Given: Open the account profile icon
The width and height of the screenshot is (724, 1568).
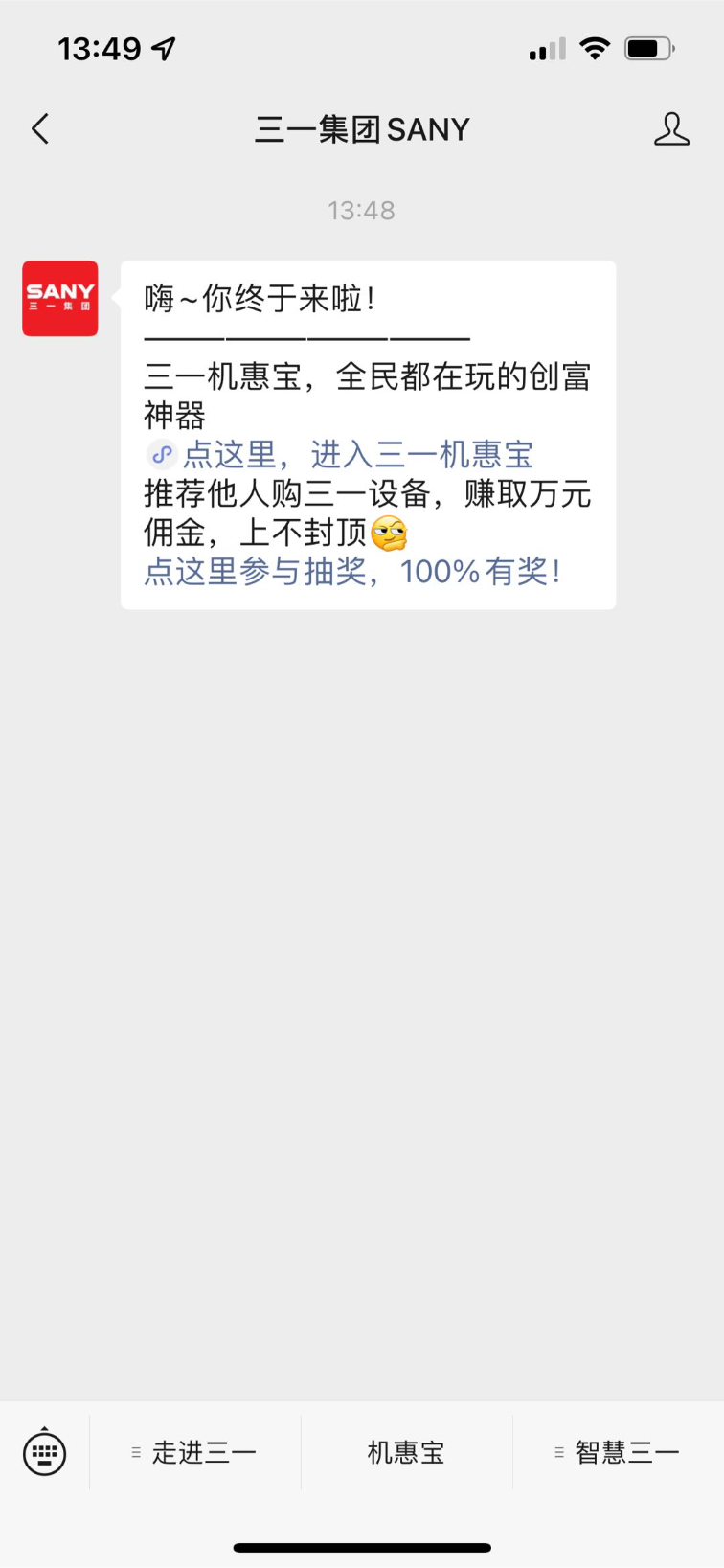Looking at the screenshot, I should pos(671,128).
